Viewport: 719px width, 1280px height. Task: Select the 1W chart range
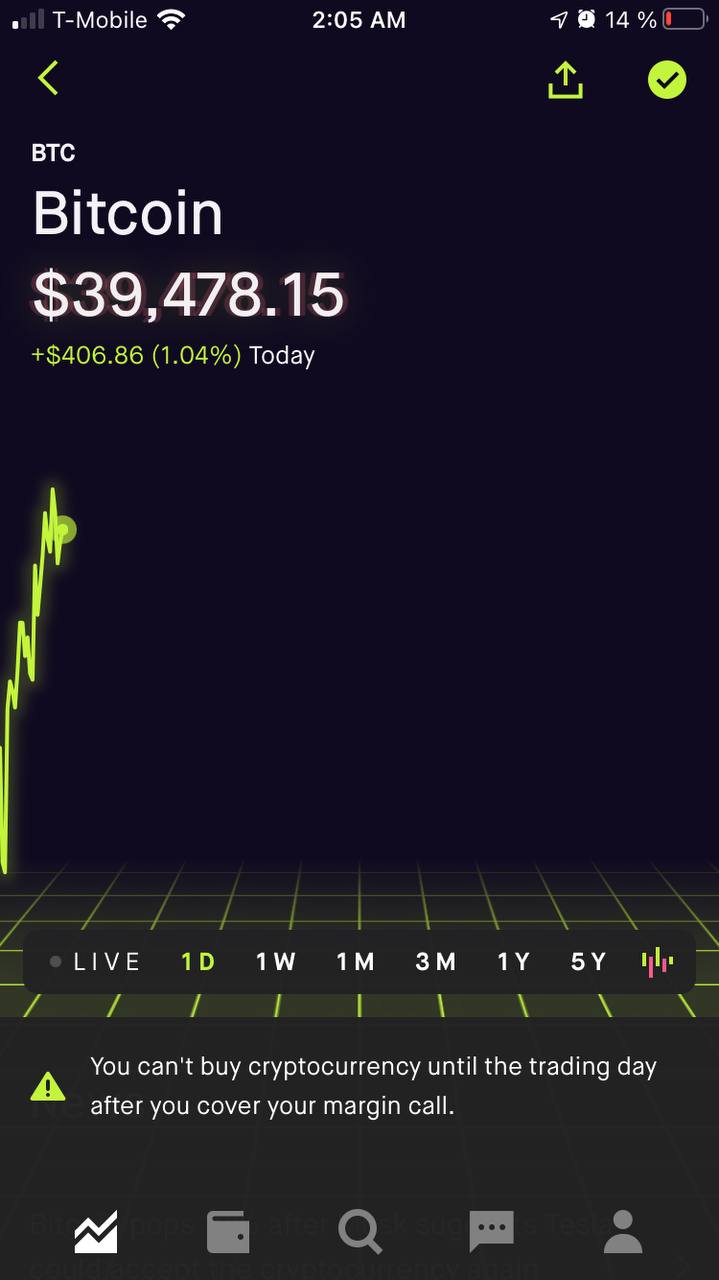tap(276, 962)
